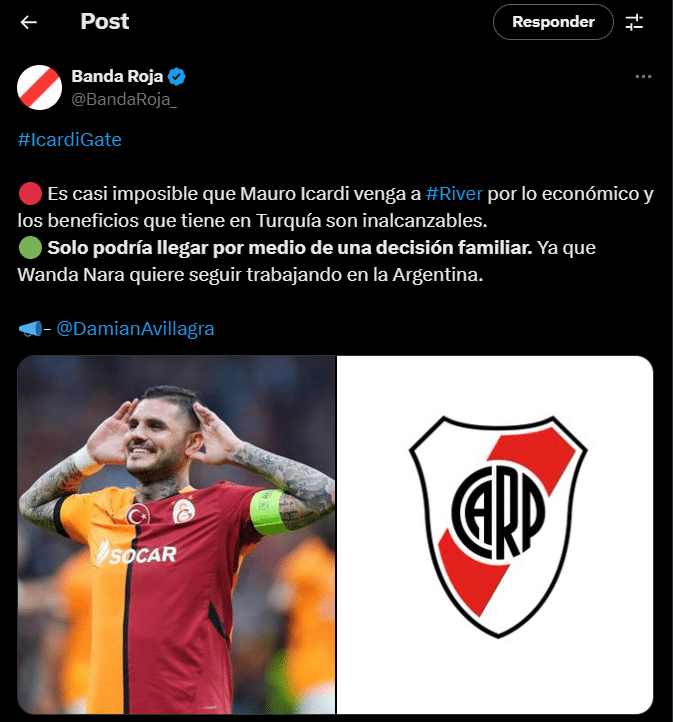This screenshot has width=673, height=722.
Task: Open Banda Roja's profile picture
Action: click(39, 88)
